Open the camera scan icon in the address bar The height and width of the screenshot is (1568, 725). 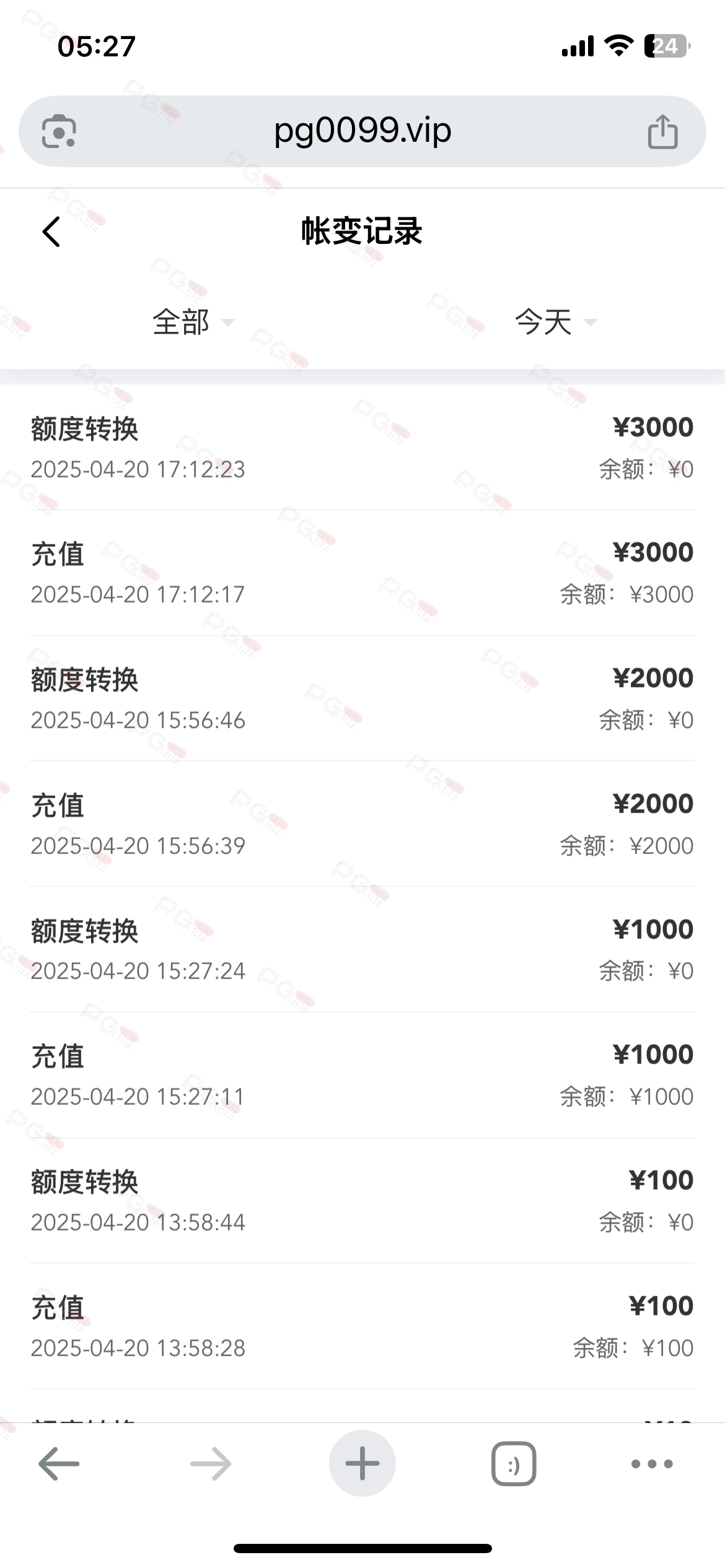59,131
